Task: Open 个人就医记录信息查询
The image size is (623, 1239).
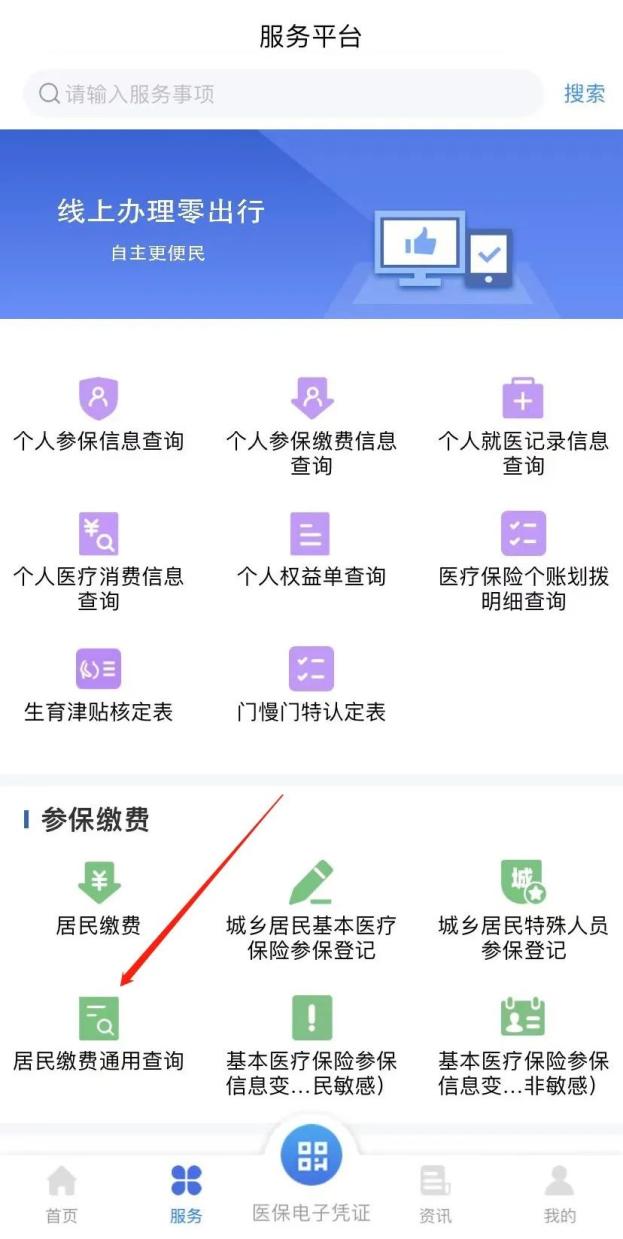Action: 523,425
